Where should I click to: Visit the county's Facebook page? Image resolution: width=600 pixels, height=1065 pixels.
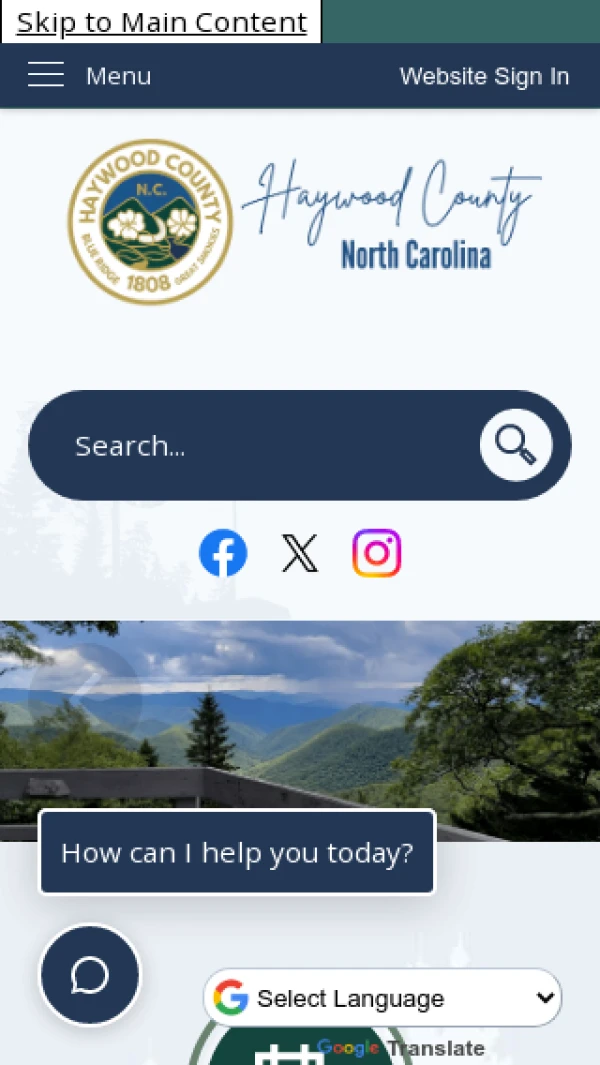coord(223,553)
